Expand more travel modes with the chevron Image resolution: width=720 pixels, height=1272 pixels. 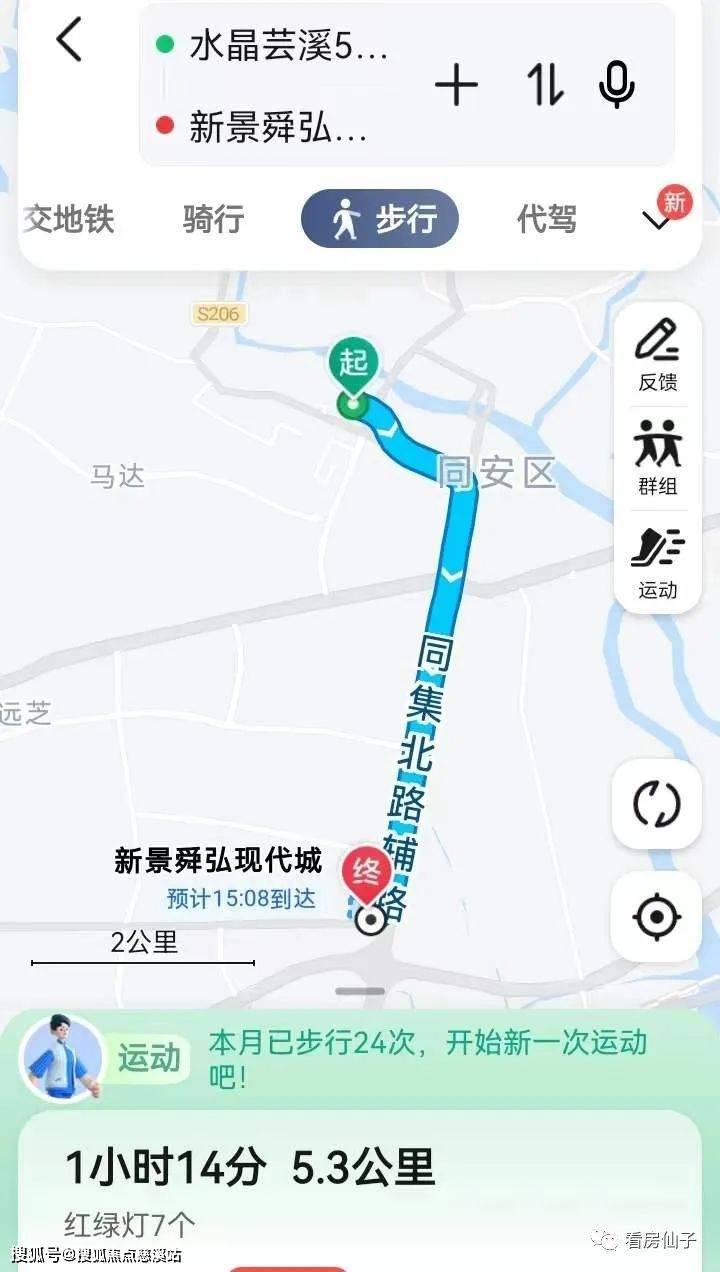coord(658,221)
